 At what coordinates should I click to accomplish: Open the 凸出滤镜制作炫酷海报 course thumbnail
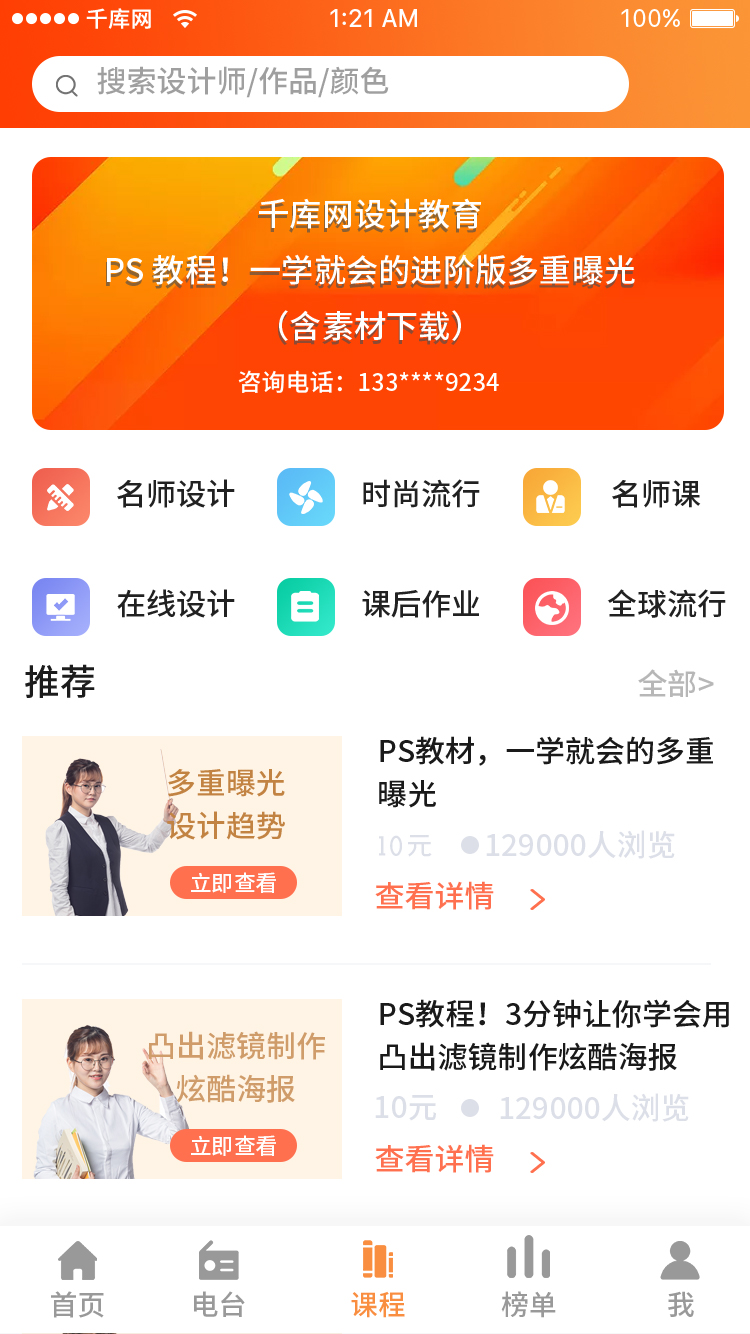182,1088
